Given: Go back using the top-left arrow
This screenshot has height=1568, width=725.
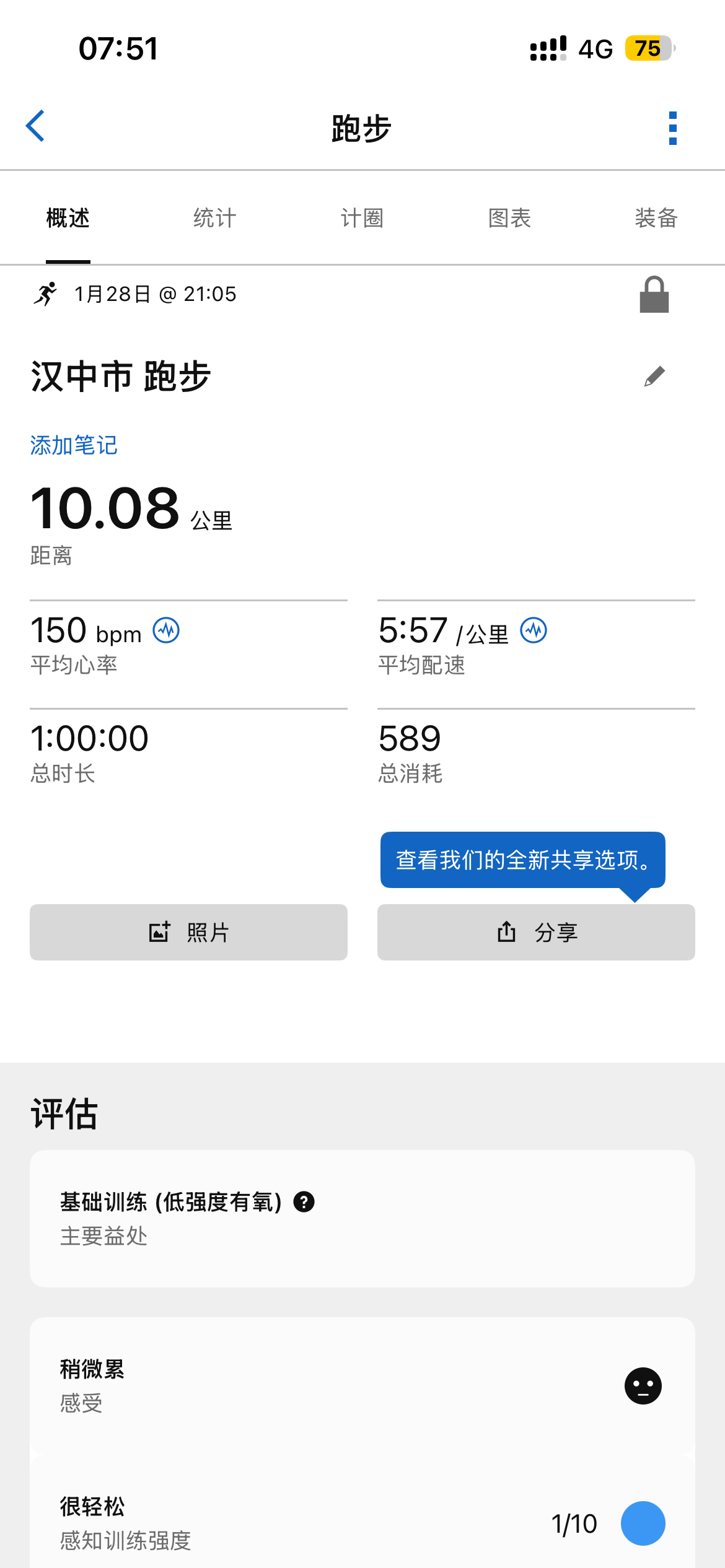Looking at the screenshot, I should (35, 126).
